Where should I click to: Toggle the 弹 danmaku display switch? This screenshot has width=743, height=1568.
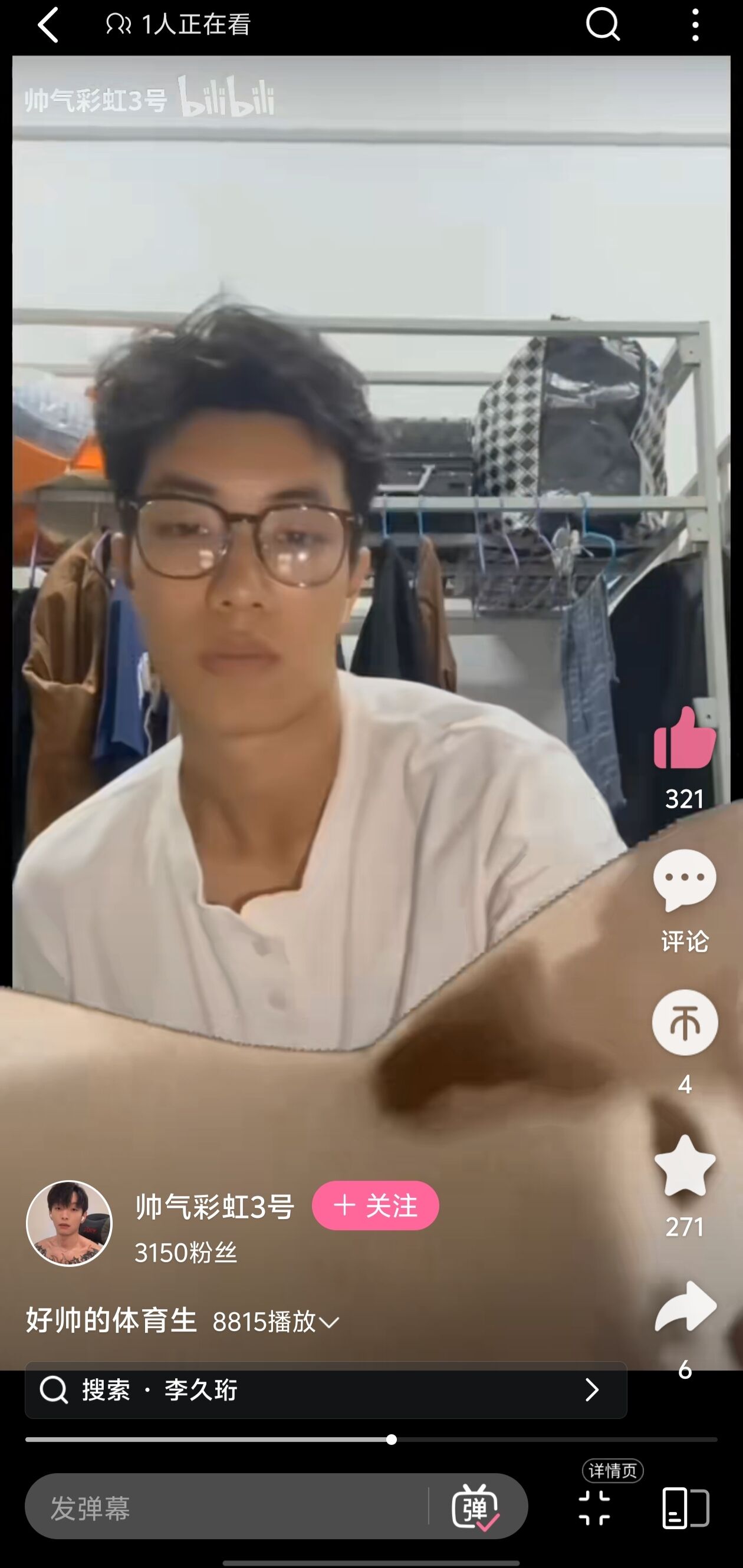pyautogui.click(x=476, y=1507)
